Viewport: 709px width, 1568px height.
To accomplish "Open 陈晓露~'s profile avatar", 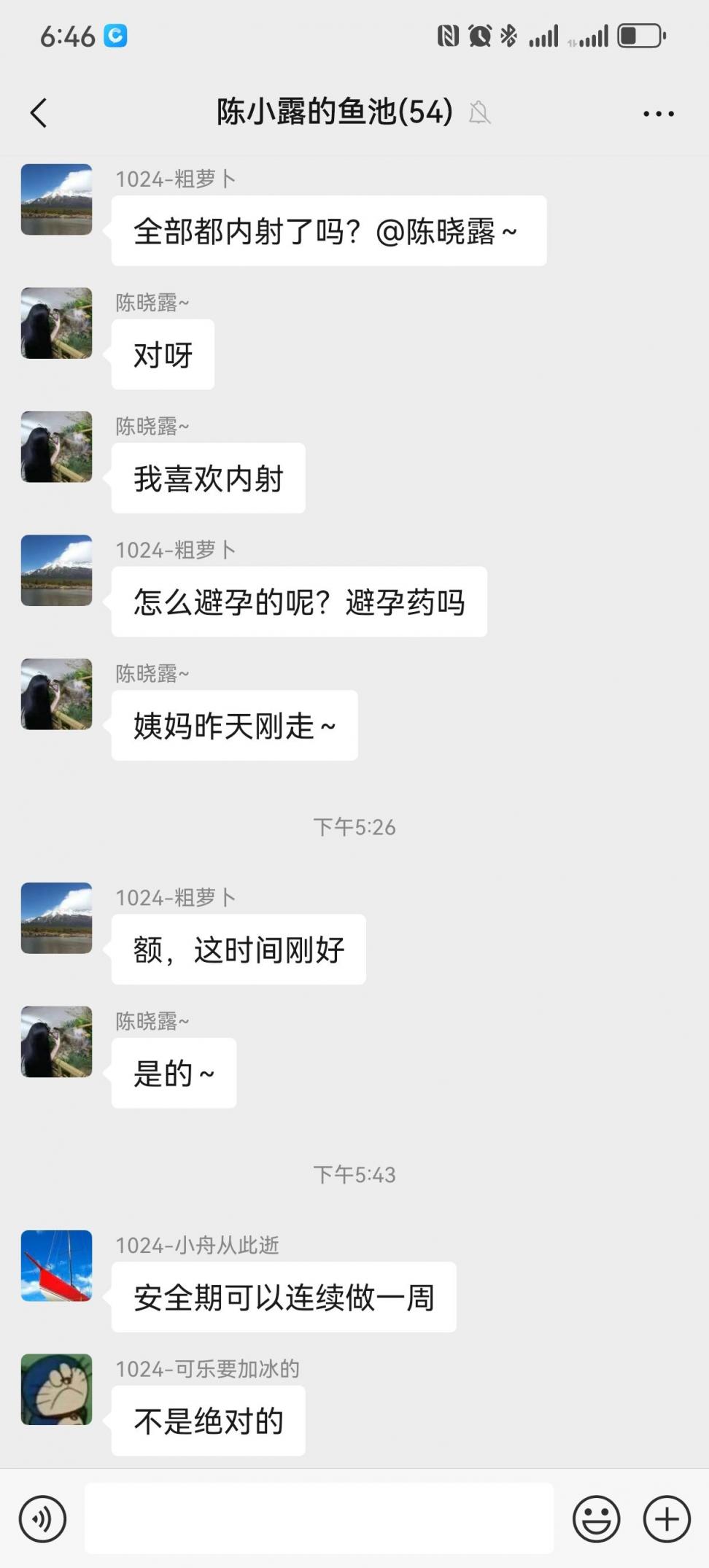I will coord(56,323).
